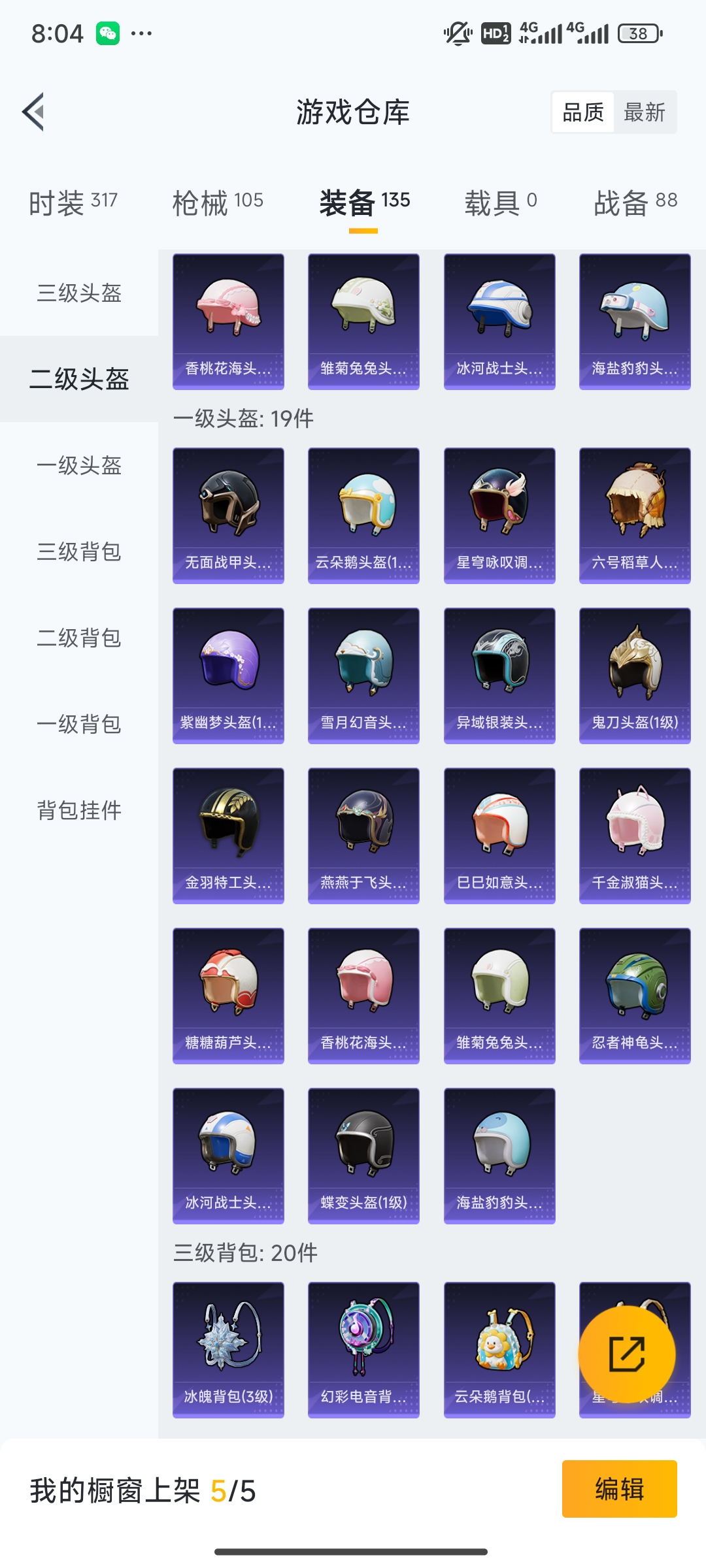The image size is (706, 1568).
Task: Keep sorting on 品质
Action: pyautogui.click(x=584, y=112)
